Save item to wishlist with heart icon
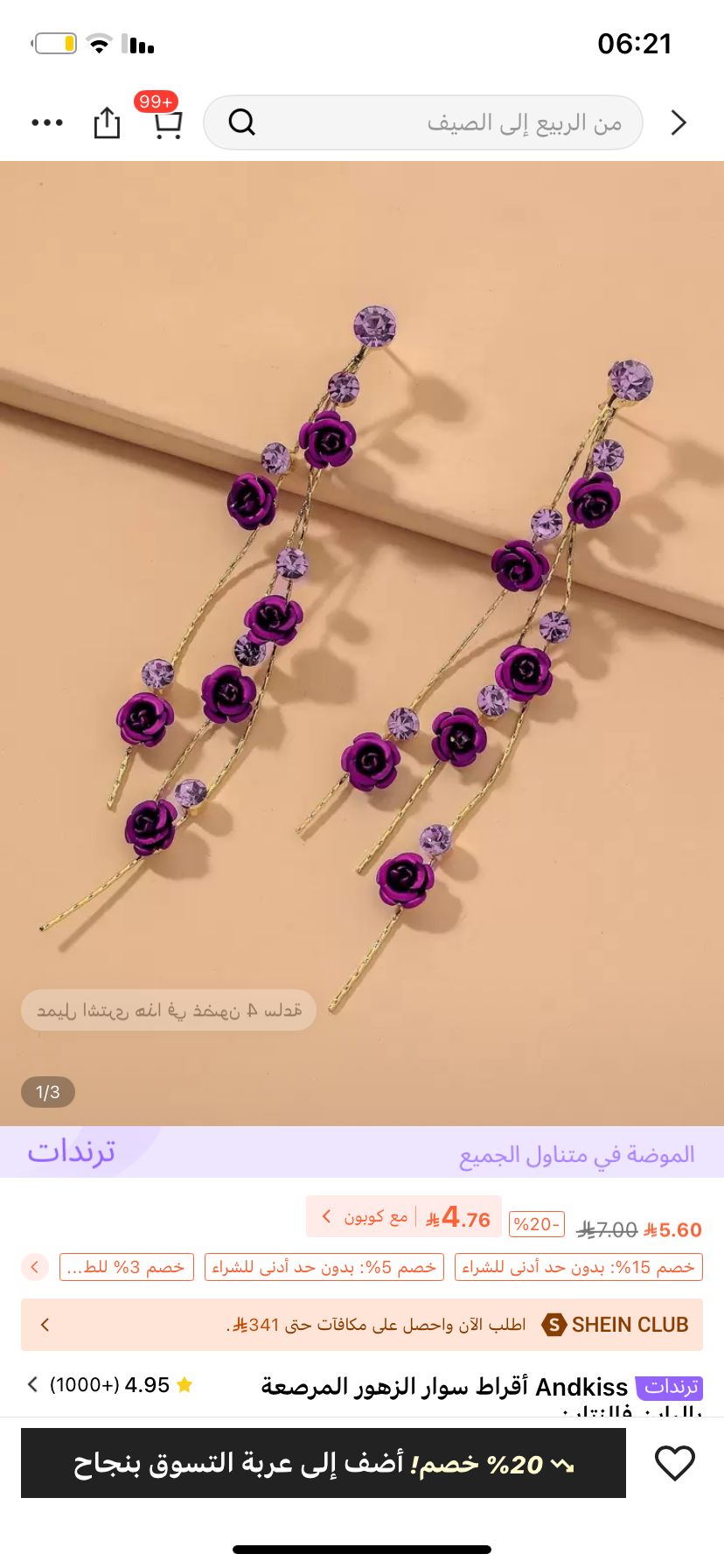This screenshot has width=724, height=1568. 674,1463
